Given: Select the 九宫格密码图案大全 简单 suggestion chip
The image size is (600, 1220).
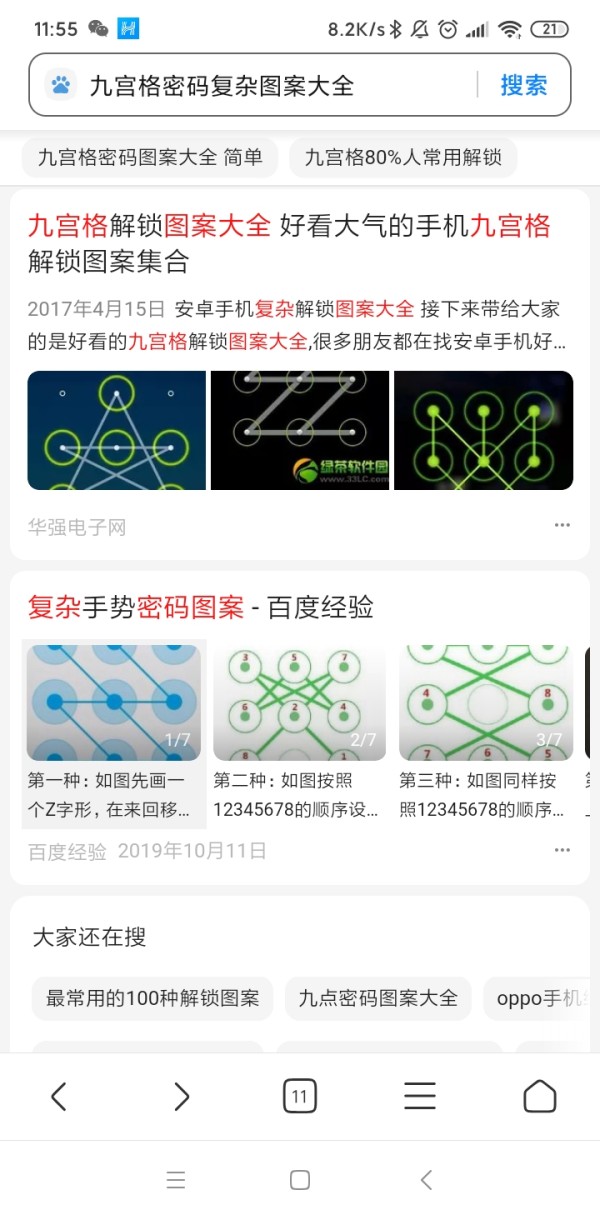Looking at the screenshot, I should 150,157.
